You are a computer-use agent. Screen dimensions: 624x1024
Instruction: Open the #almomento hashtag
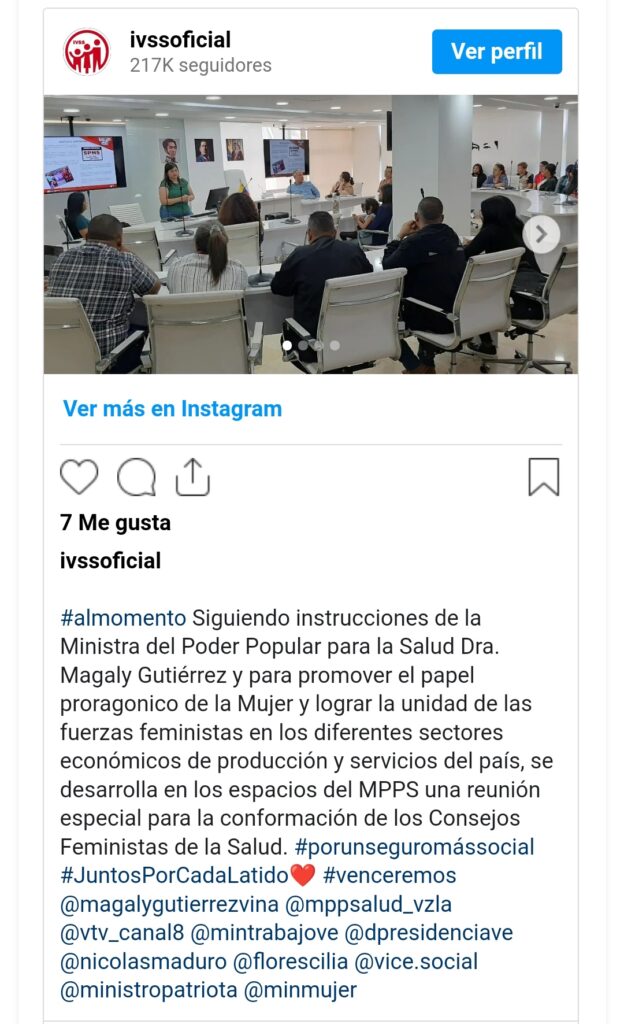click(123, 617)
